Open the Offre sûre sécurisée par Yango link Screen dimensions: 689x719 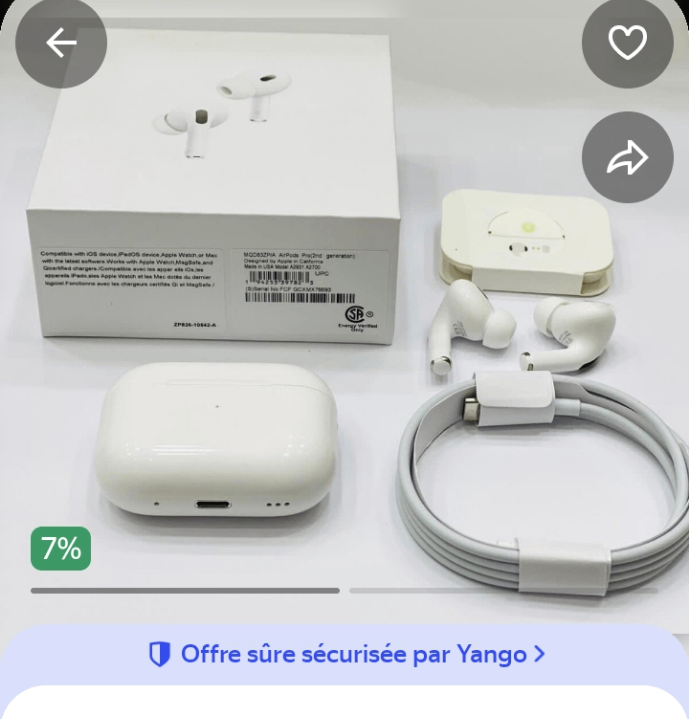coord(346,655)
